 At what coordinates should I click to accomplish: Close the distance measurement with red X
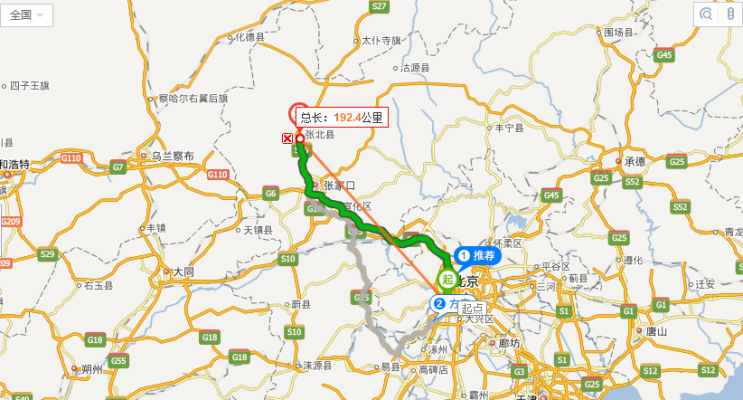click(287, 139)
